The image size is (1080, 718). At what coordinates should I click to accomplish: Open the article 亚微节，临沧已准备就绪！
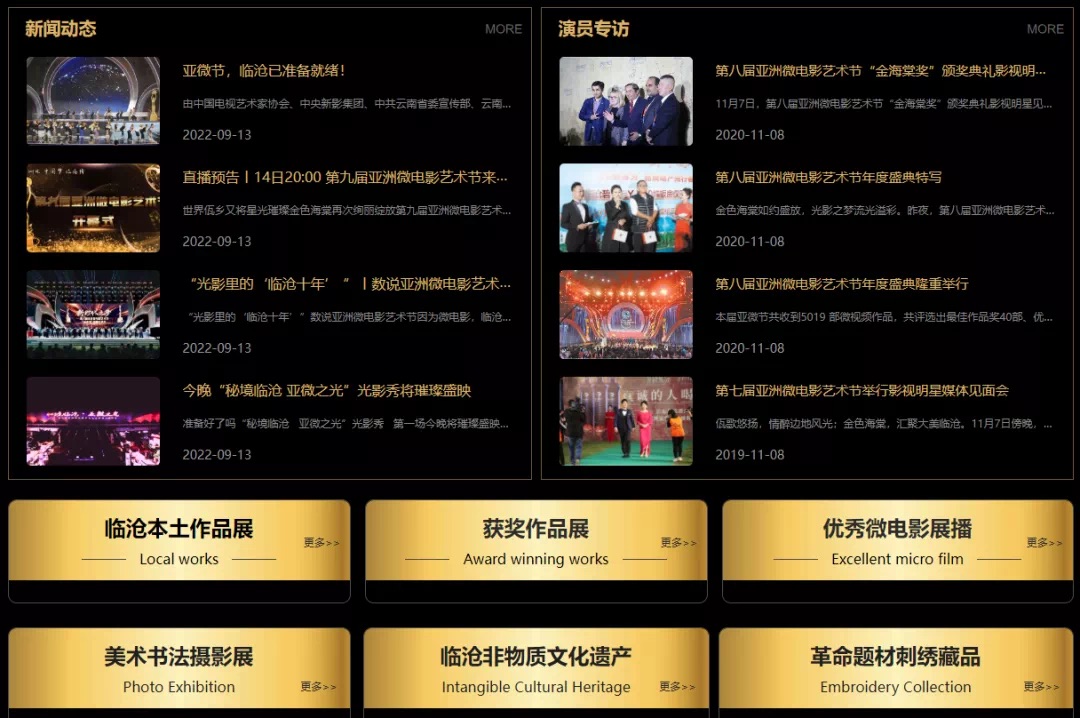coord(264,71)
